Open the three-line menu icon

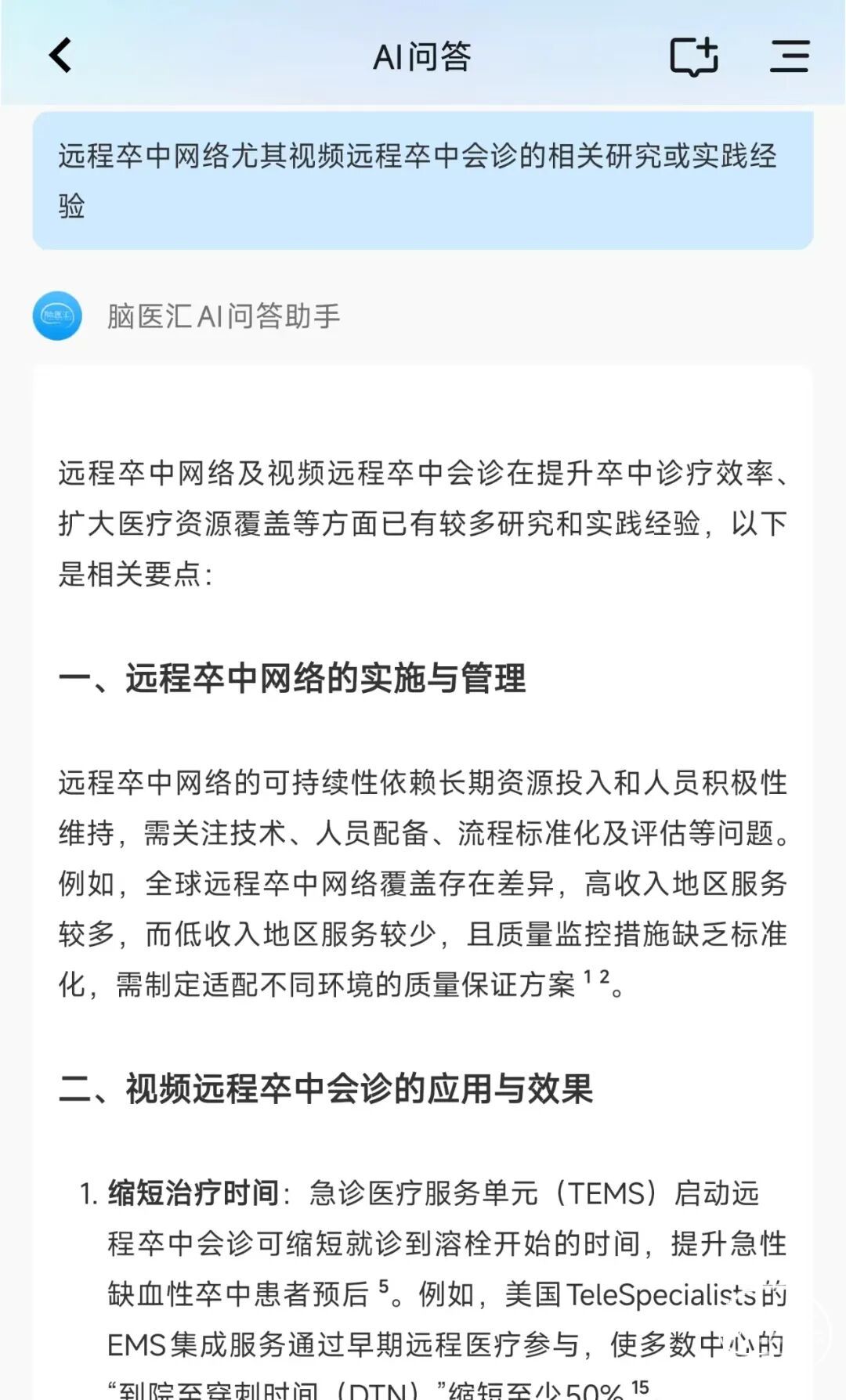789,56
